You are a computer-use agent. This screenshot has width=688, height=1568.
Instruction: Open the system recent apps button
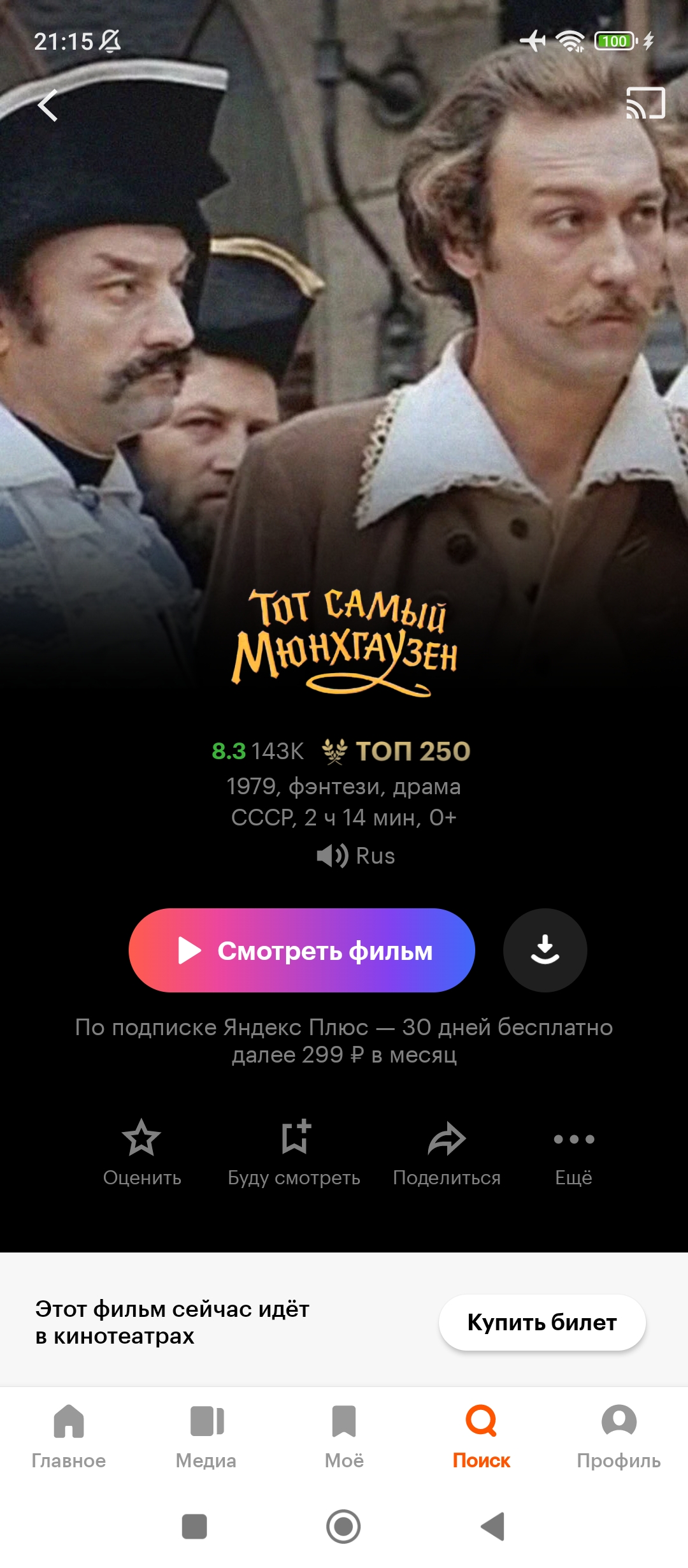[194, 1527]
